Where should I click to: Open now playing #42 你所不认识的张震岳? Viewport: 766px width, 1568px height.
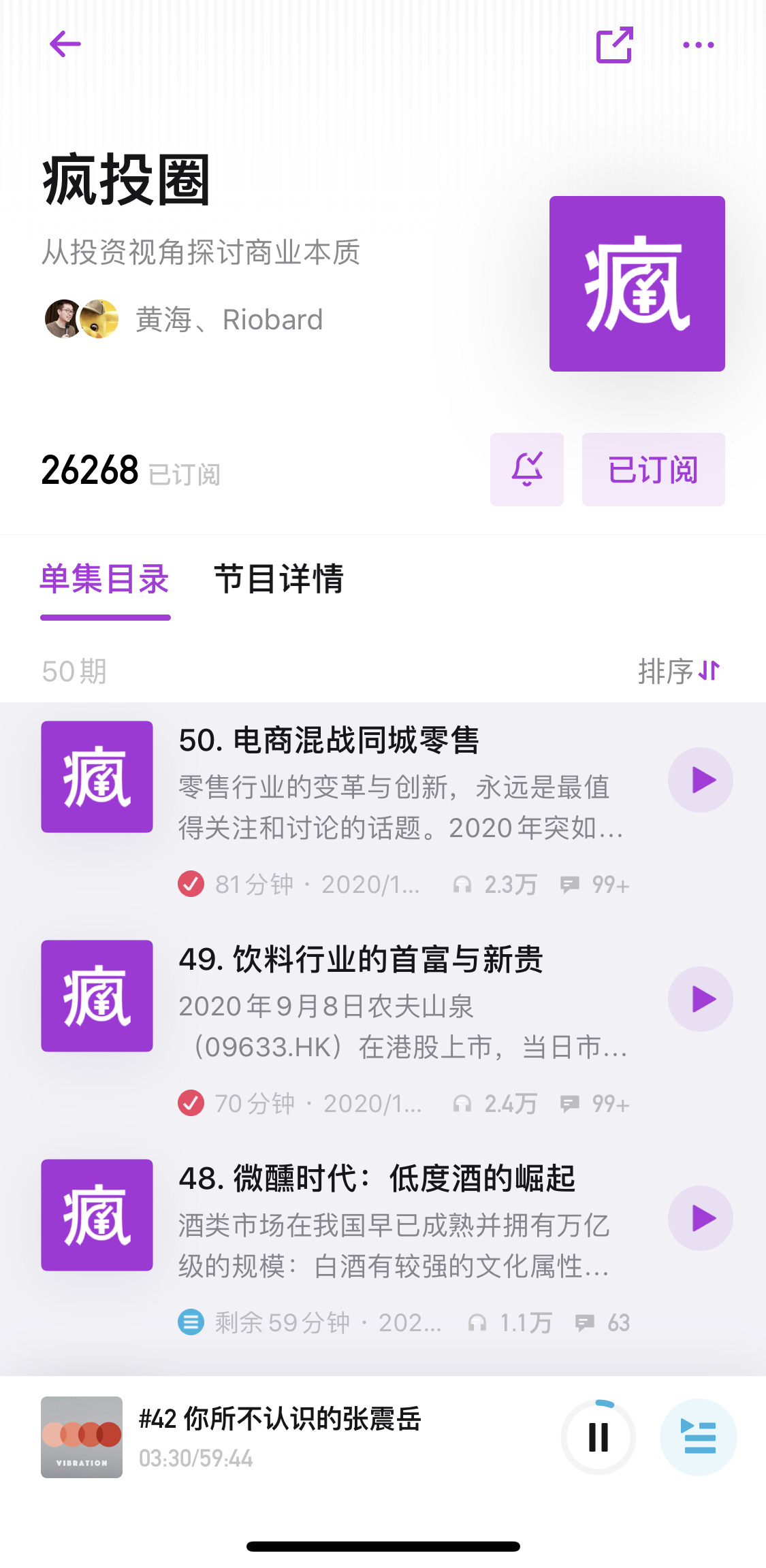279,1436
